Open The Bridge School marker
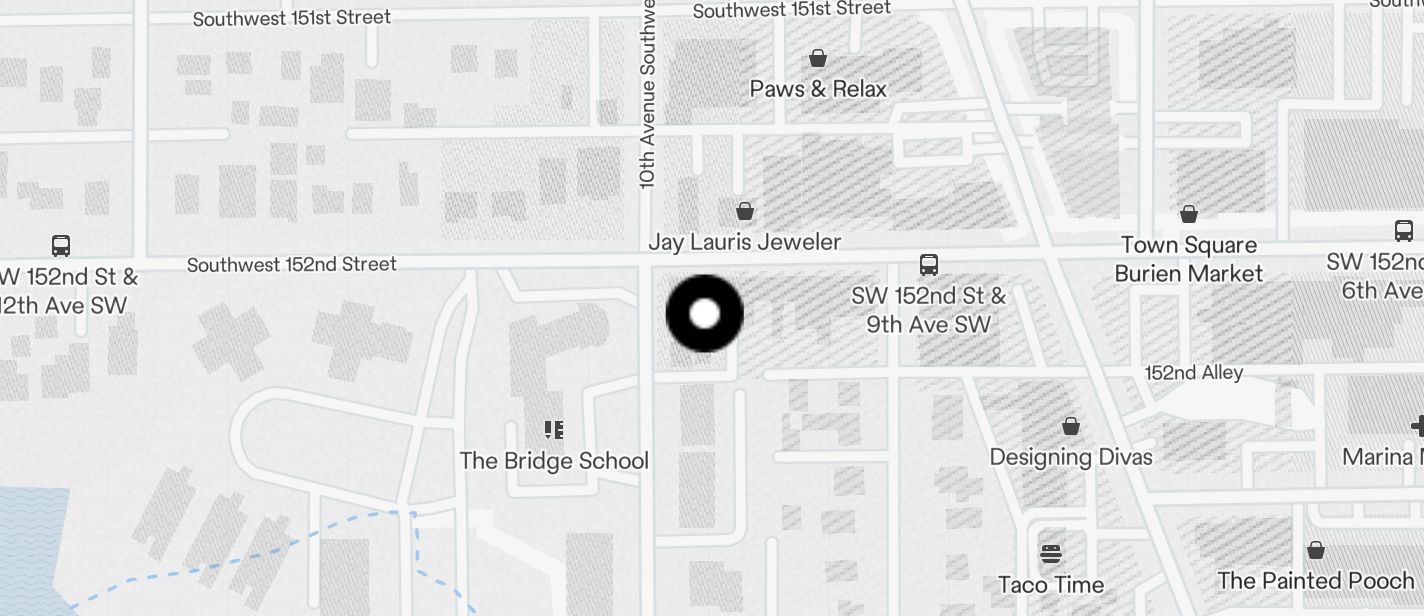The width and height of the screenshot is (1424, 616). (553, 431)
